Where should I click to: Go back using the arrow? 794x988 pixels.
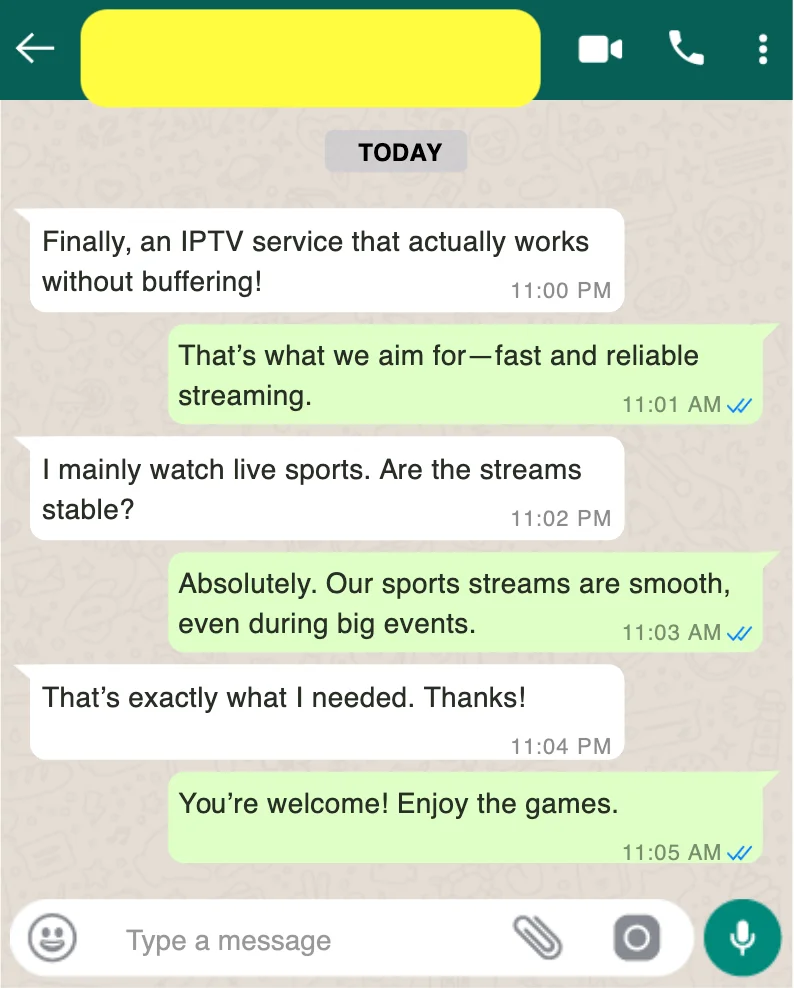click(x=35, y=48)
